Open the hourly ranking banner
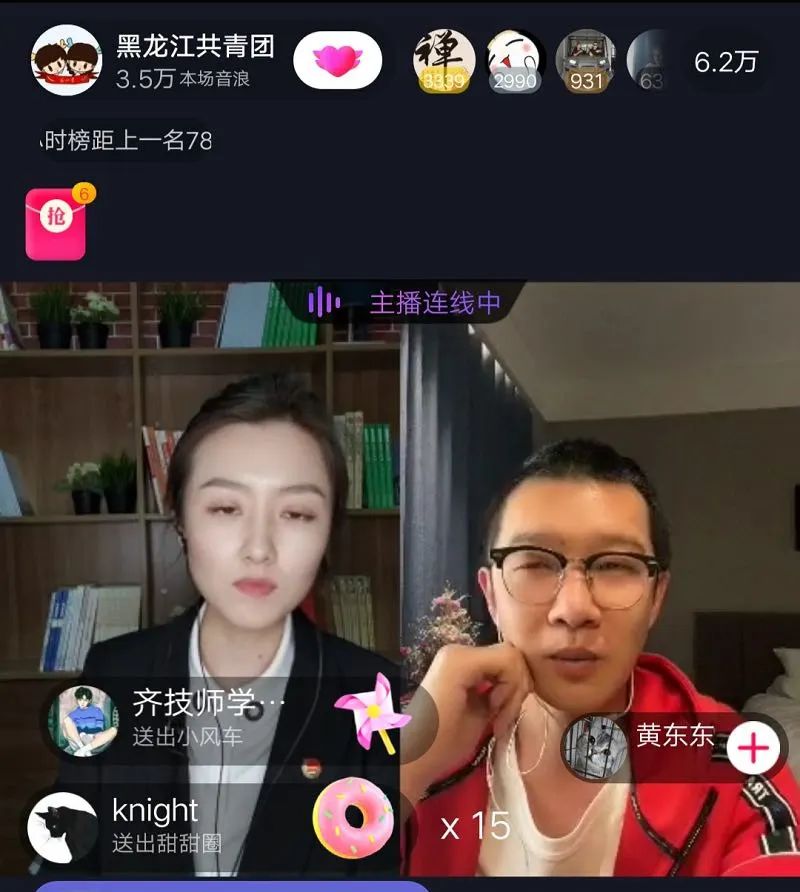800x892 pixels. [x=125, y=141]
